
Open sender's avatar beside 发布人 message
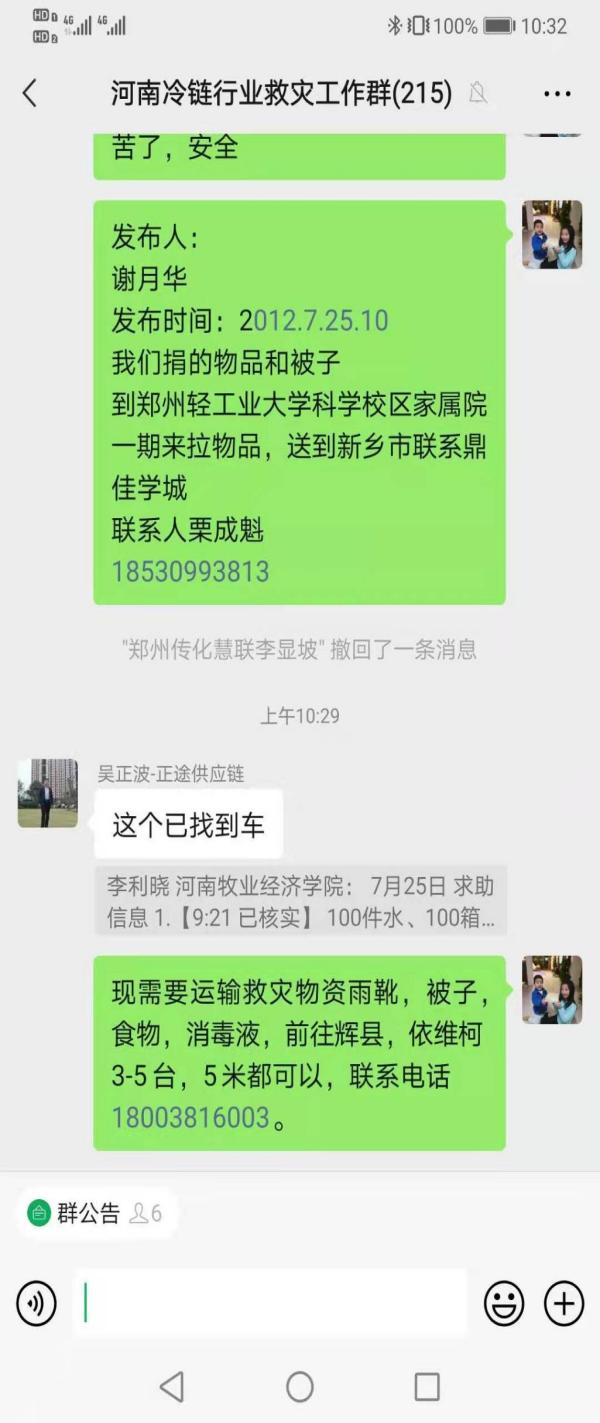click(552, 235)
